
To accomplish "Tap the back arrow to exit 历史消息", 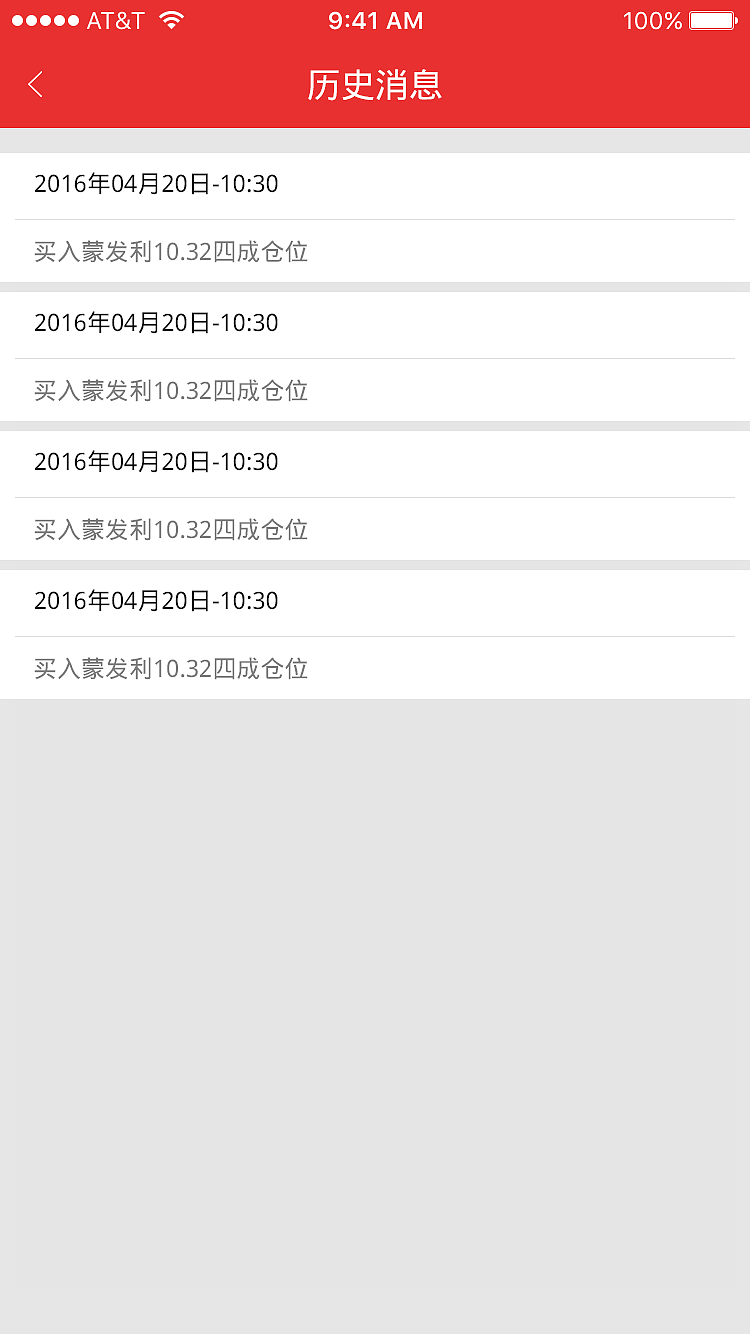I will [35, 85].
